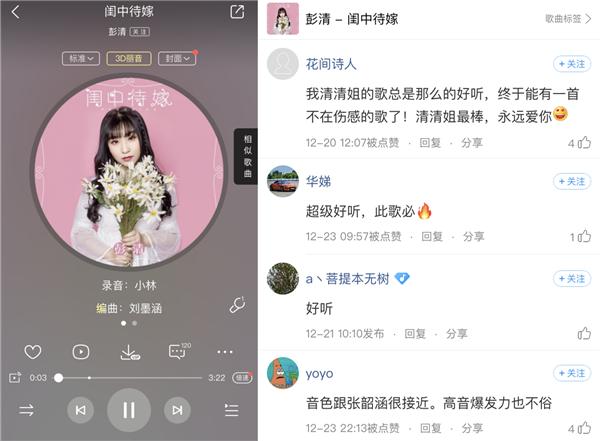Seek along the playback progress bar
This screenshot has width=600, height=441.
coord(130,378)
